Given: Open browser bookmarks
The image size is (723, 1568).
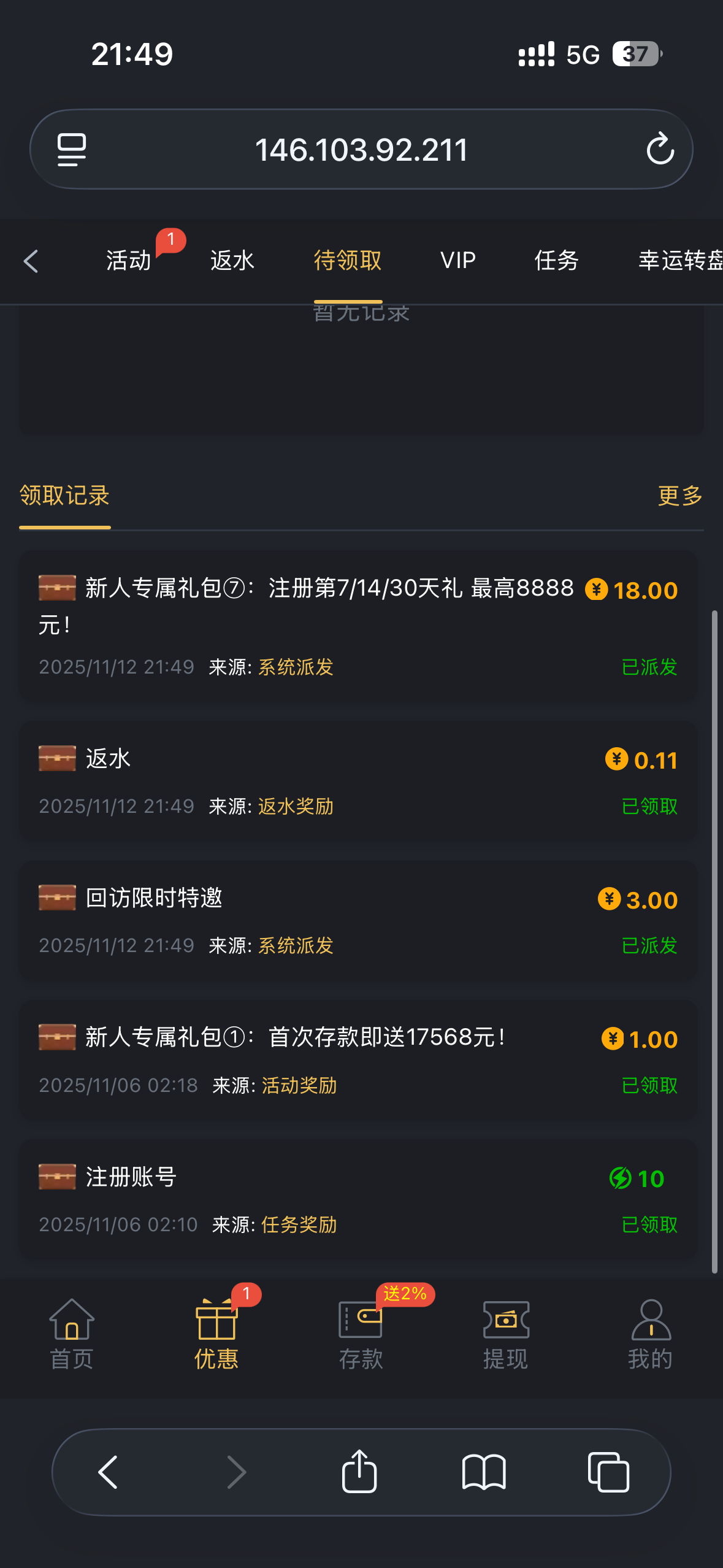Looking at the screenshot, I should (484, 1471).
